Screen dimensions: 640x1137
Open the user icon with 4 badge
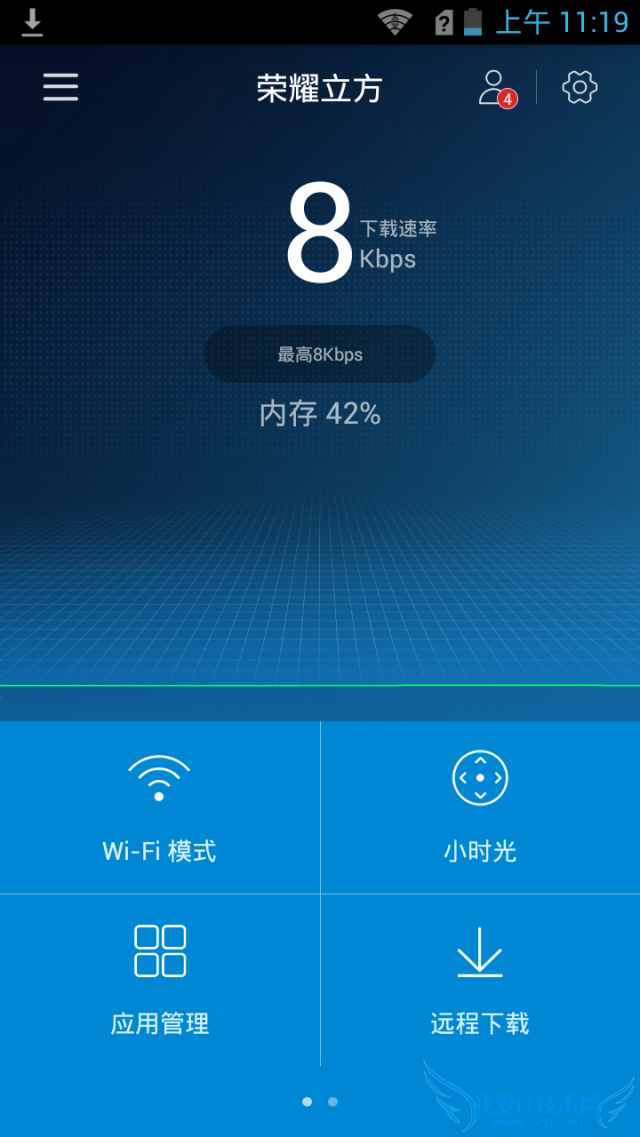pyautogui.click(x=494, y=88)
